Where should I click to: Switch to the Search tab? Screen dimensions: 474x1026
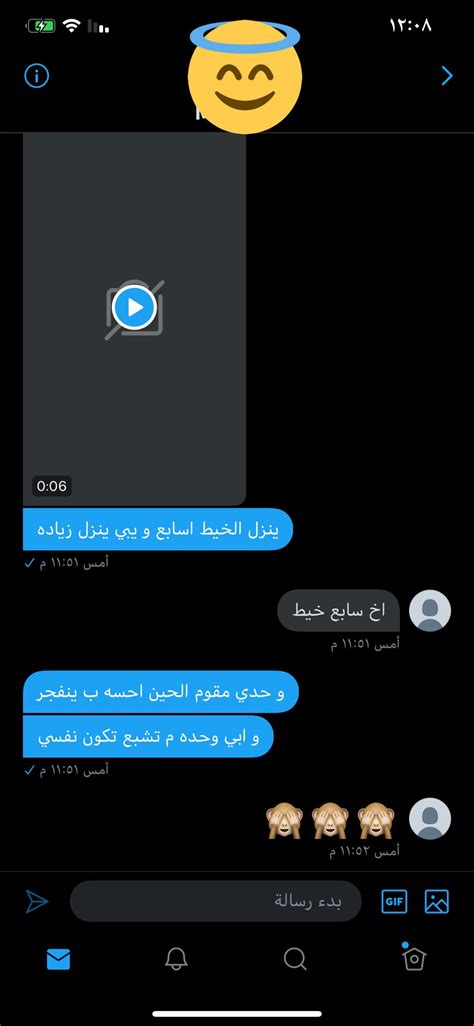click(295, 959)
